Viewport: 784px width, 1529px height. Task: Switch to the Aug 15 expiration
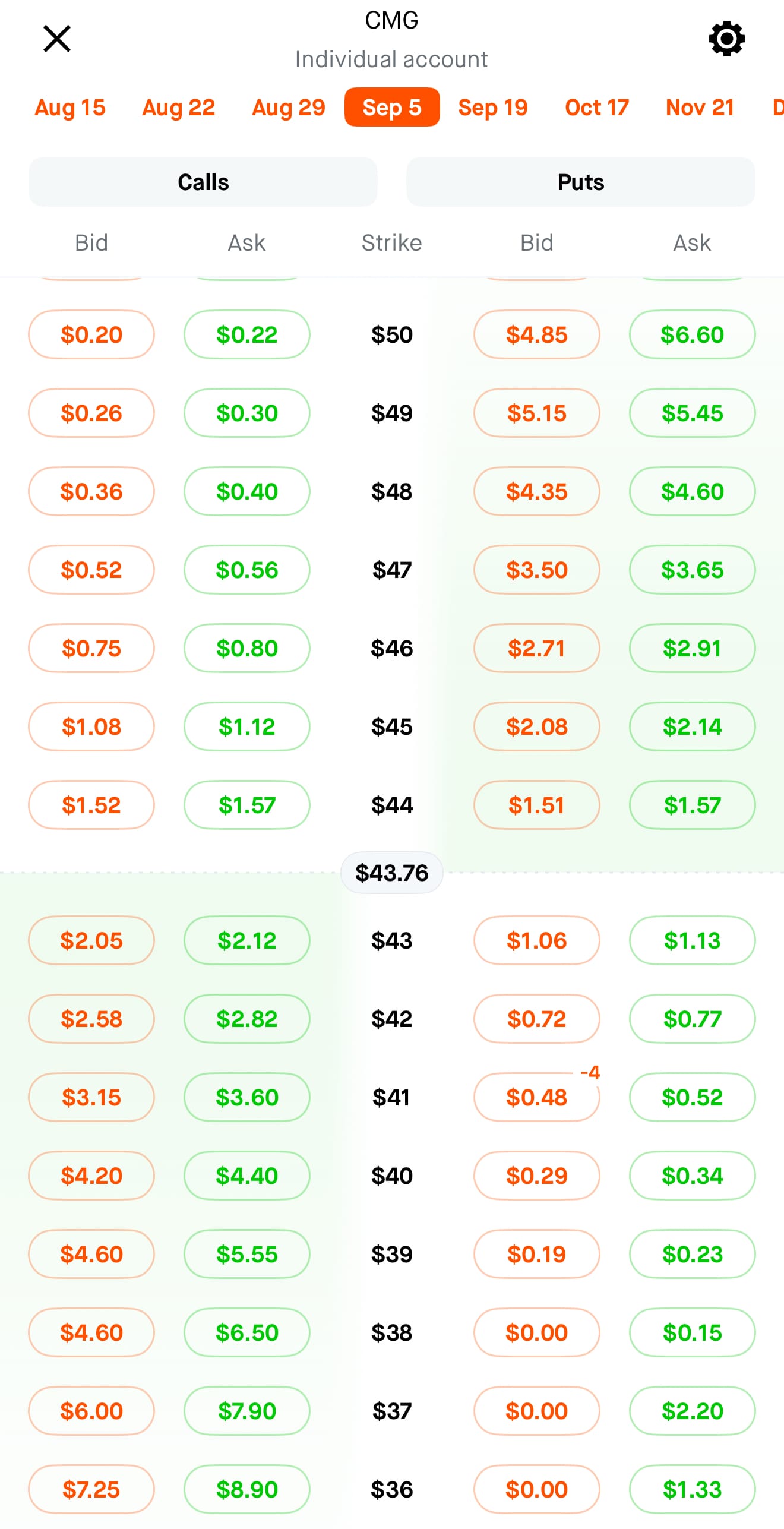[70, 108]
